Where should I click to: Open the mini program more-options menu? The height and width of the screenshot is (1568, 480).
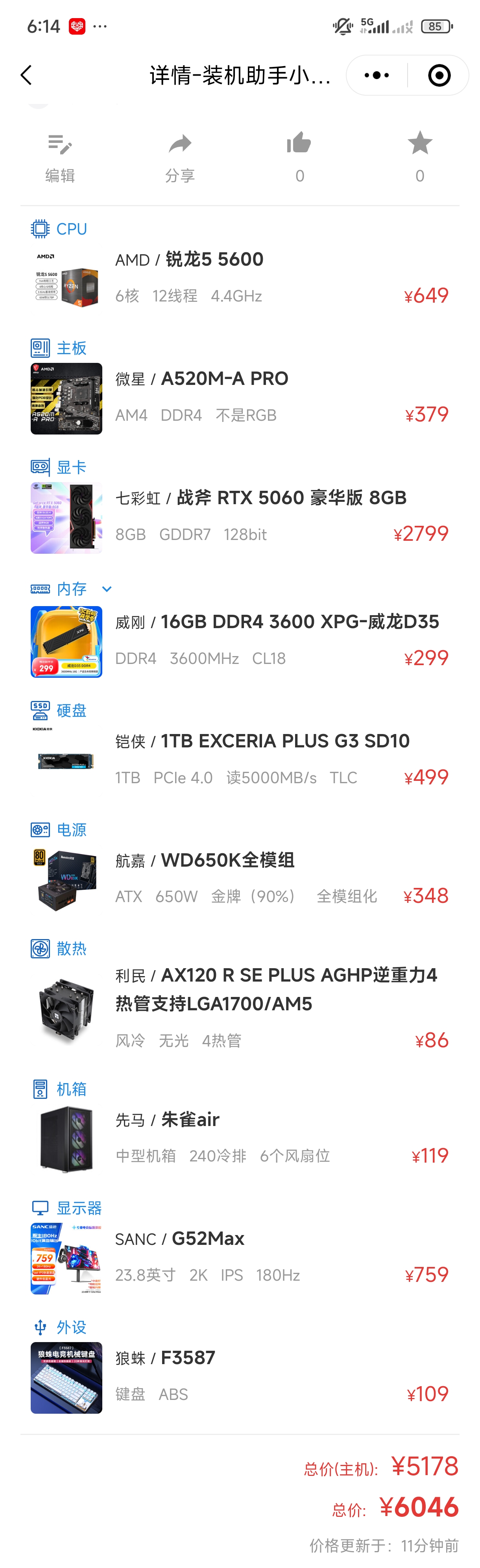click(377, 76)
